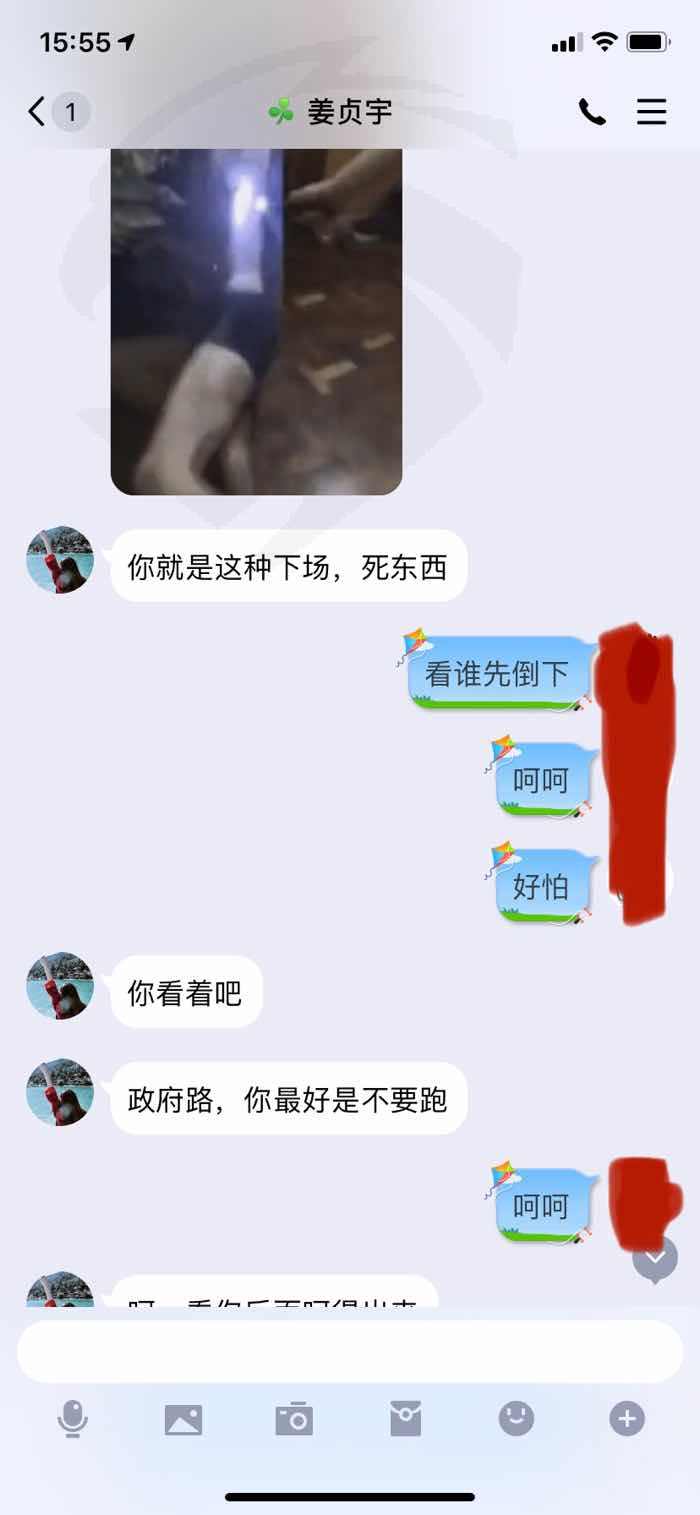Tap the message text input field
This screenshot has height=1515, width=700.
(350, 1351)
